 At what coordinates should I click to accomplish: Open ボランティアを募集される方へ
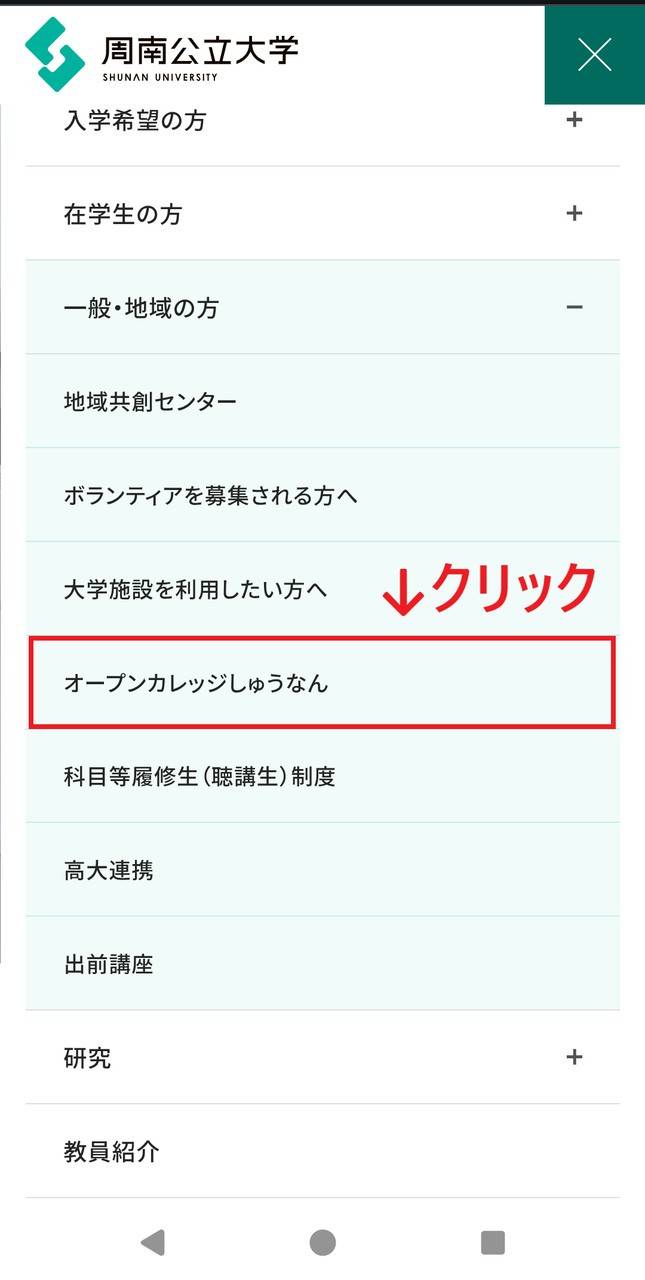click(210, 496)
